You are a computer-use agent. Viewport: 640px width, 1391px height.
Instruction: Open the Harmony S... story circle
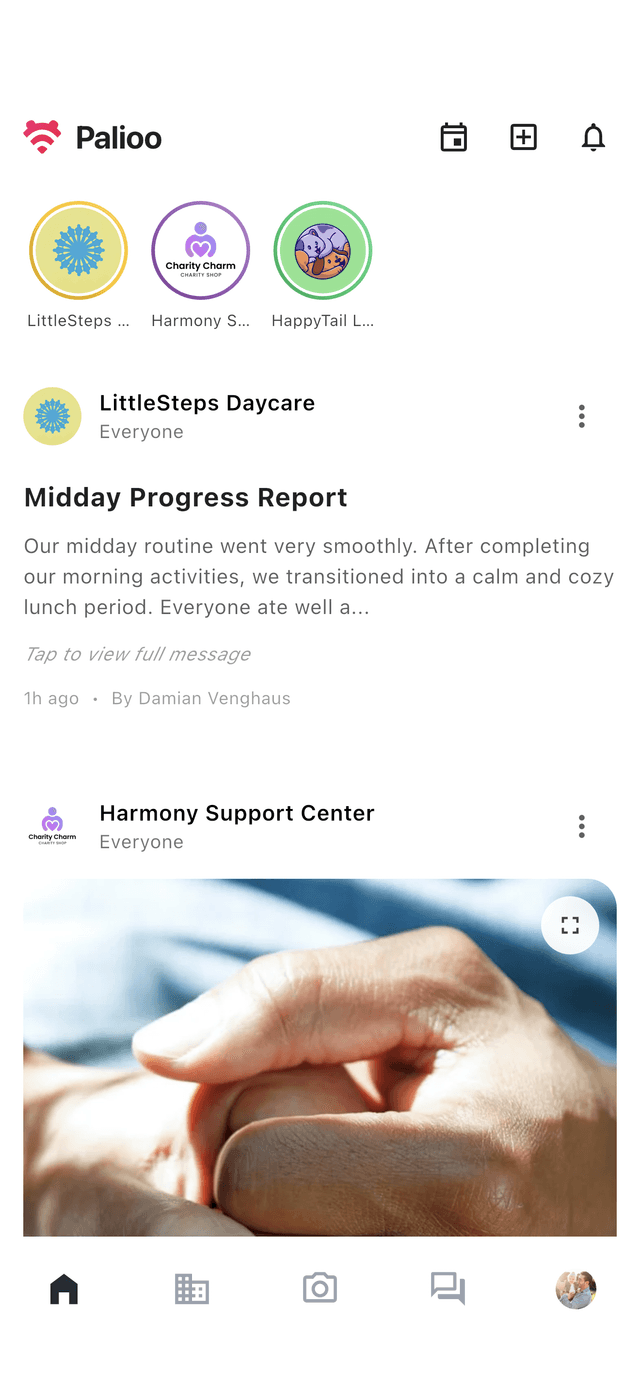coord(200,250)
